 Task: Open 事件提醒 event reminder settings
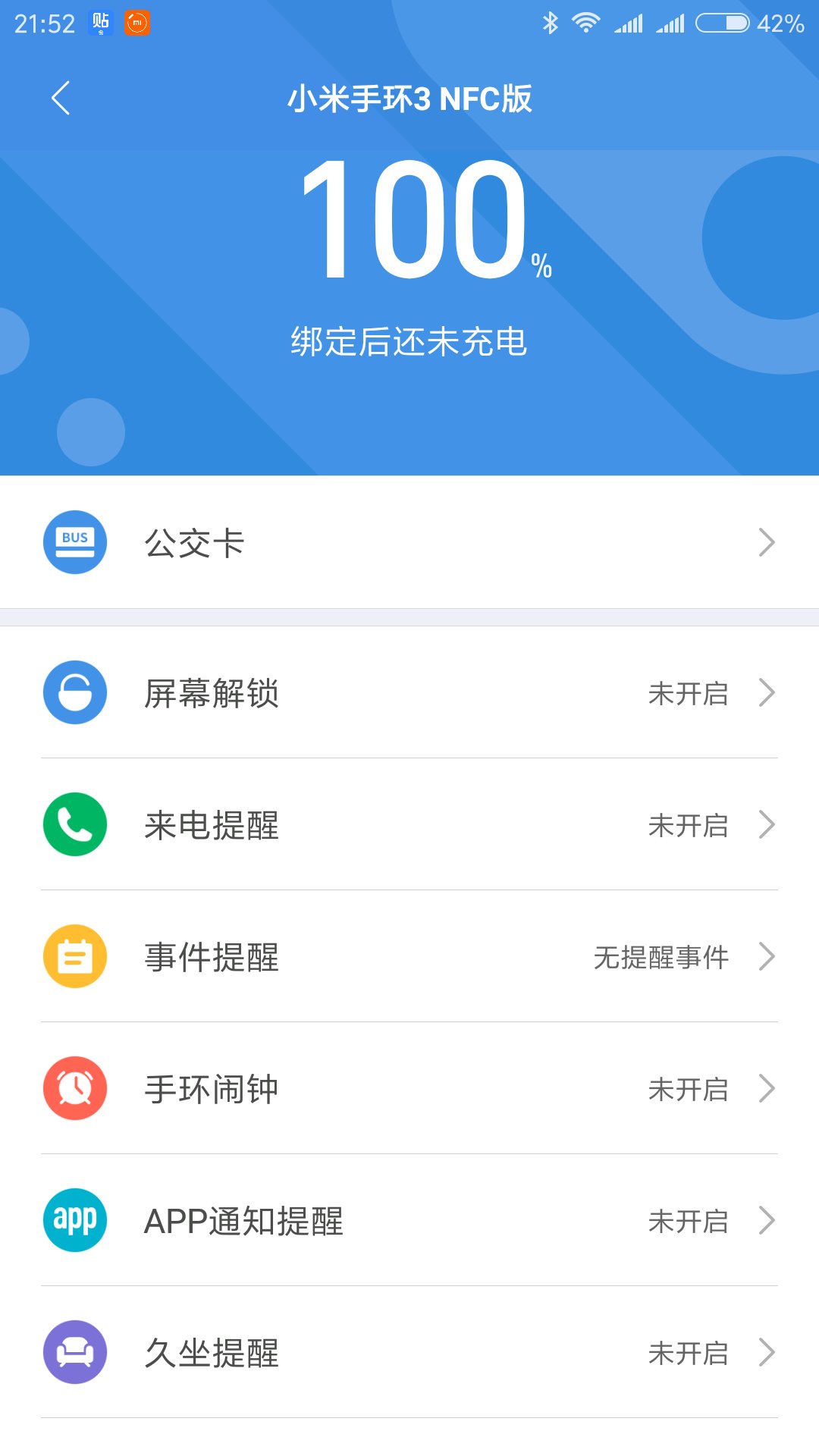point(409,957)
